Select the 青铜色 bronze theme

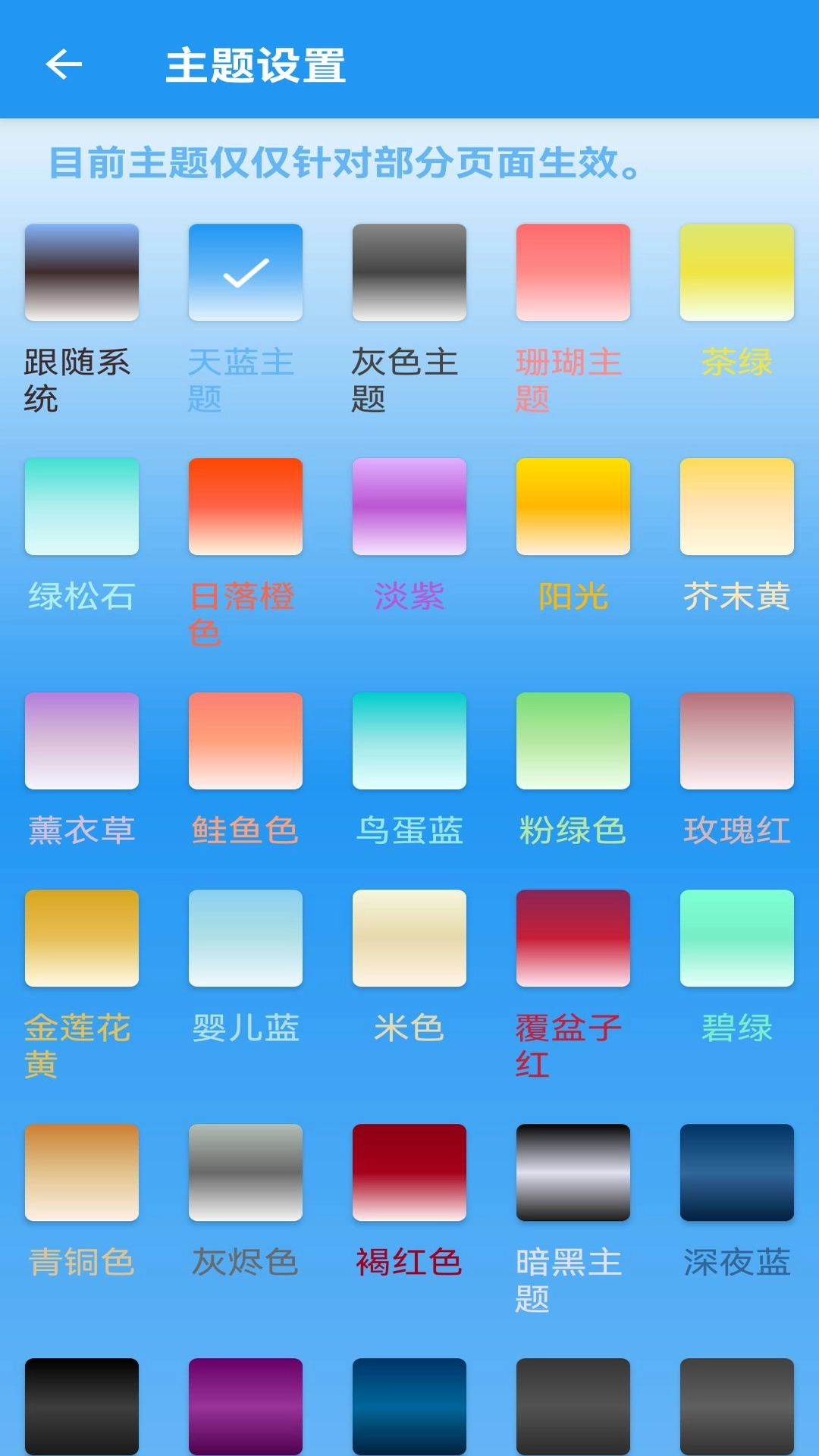point(81,1172)
